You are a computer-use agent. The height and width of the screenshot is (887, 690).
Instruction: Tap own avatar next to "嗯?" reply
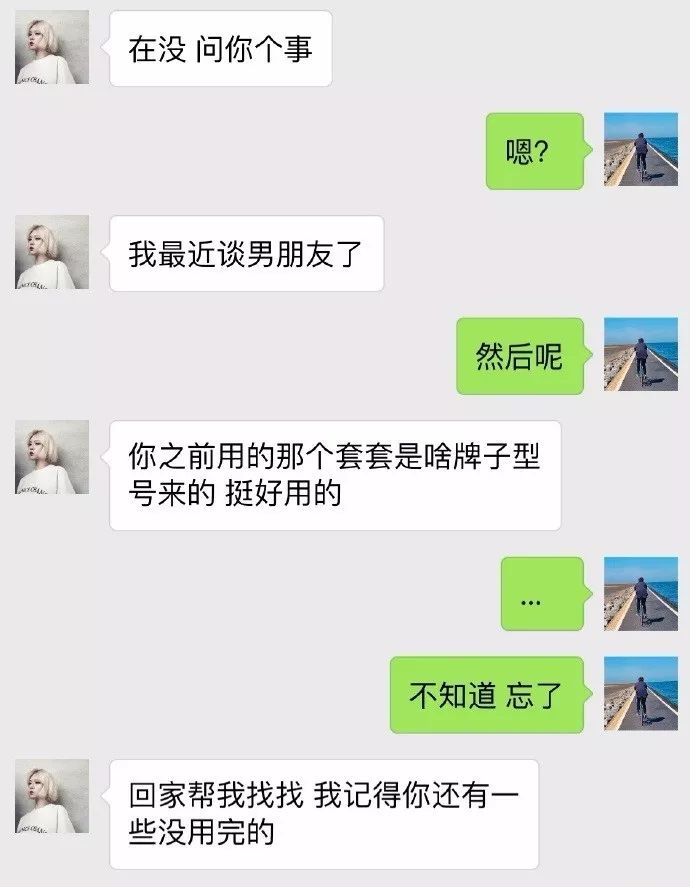(x=641, y=149)
